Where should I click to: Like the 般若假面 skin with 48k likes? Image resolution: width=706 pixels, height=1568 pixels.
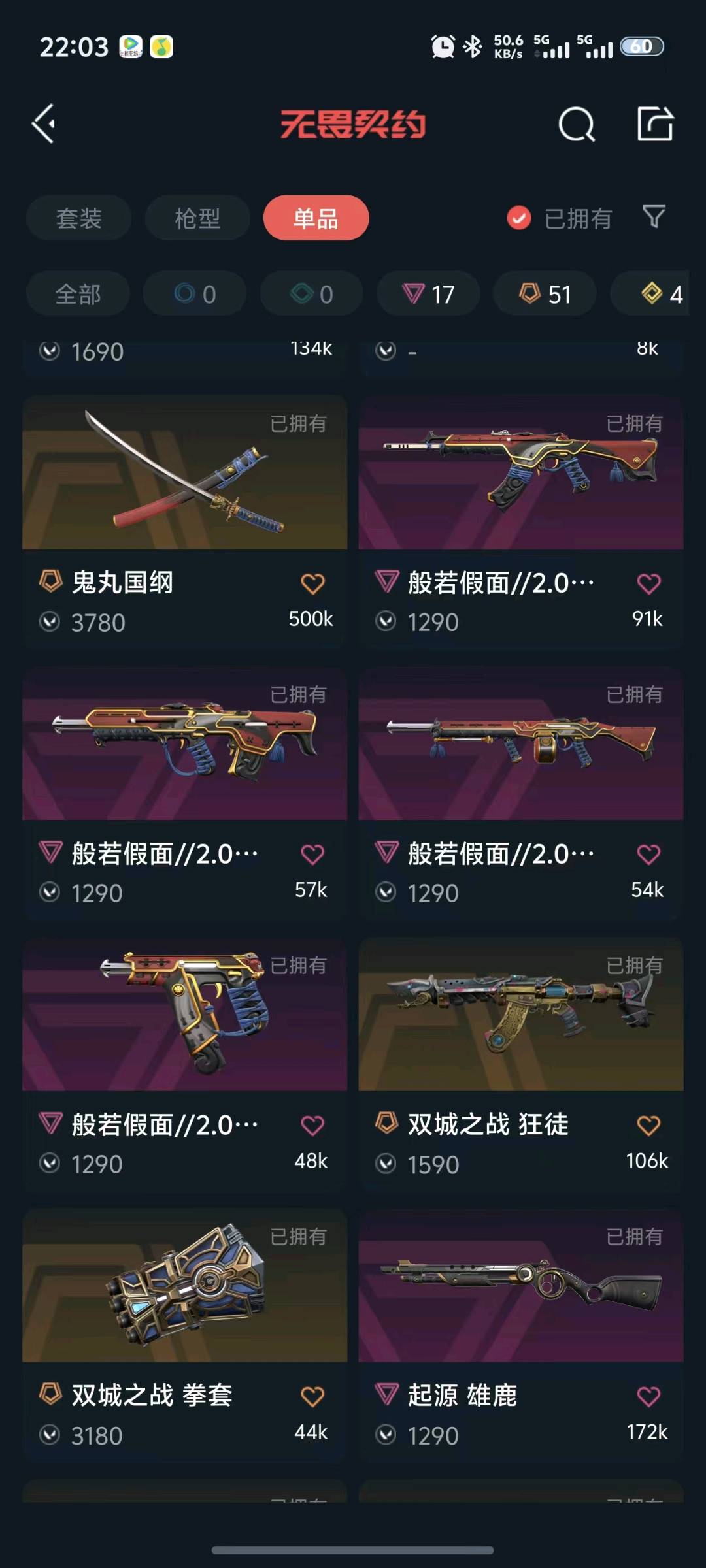click(x=312, y=1125)
